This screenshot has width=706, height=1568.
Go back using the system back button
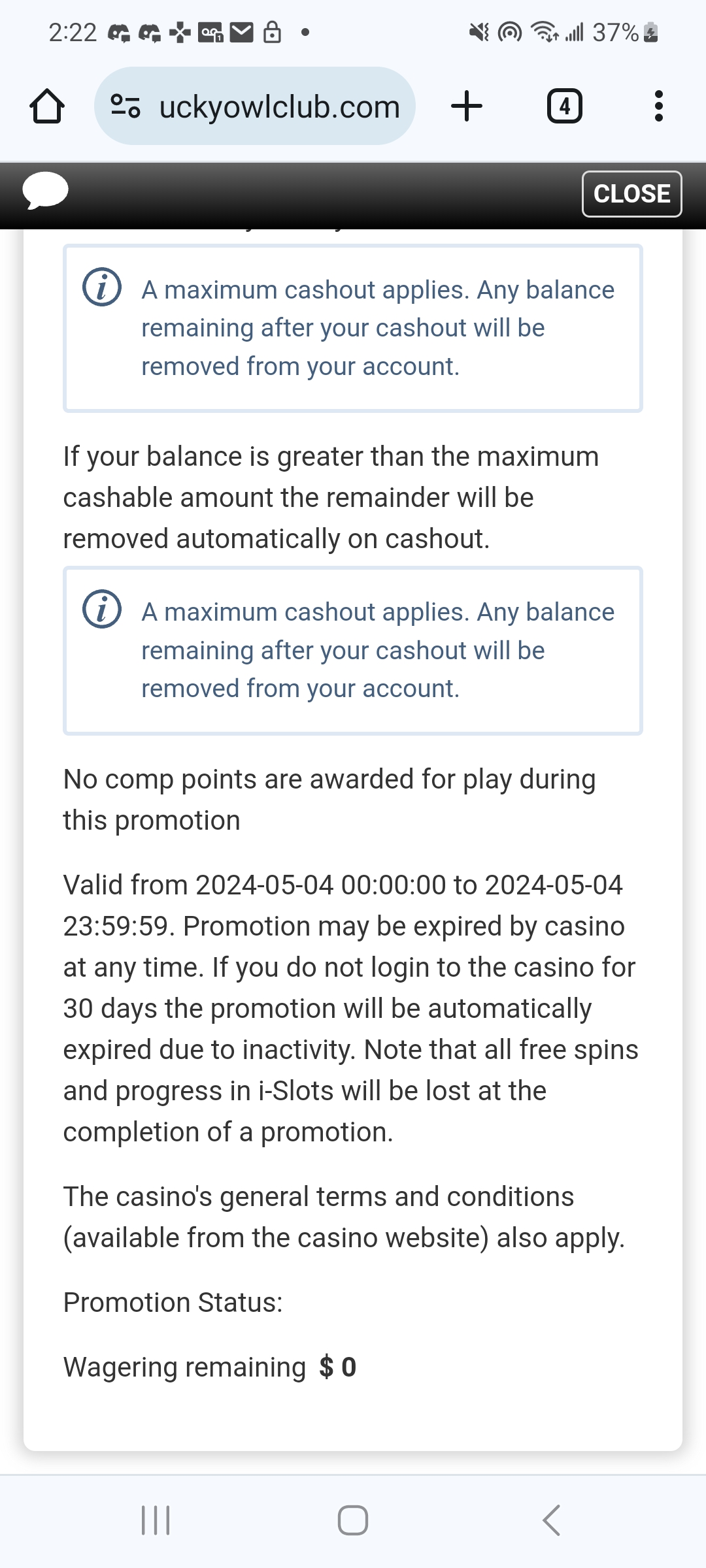(551, 1520)
